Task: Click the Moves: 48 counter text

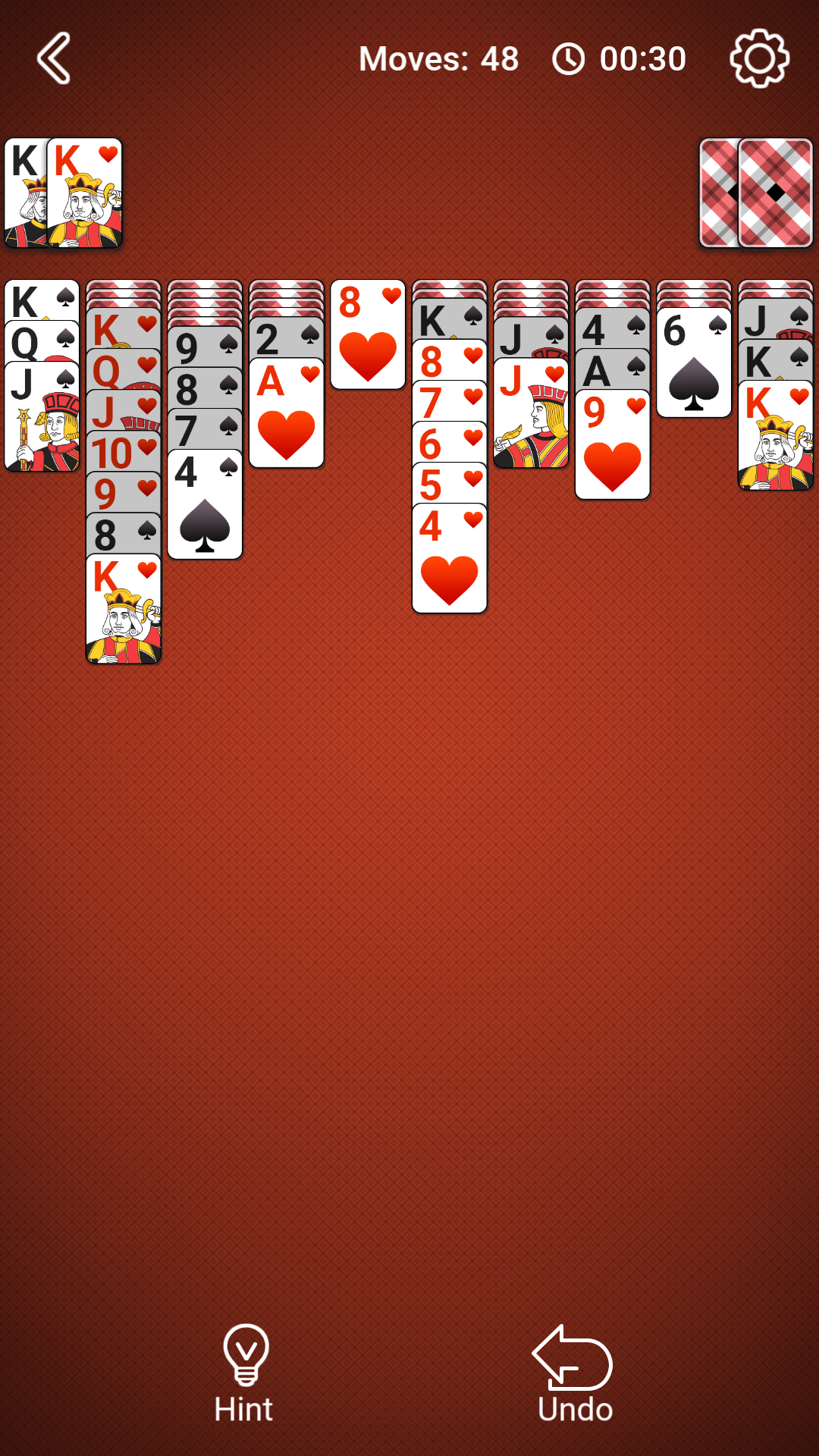Action: click(x=438, y=58)
